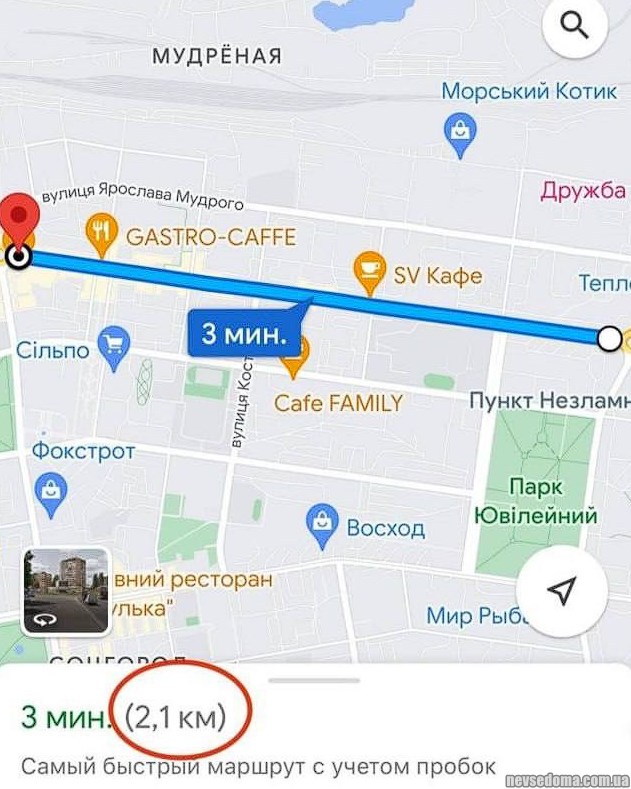This screenshot has width=631, height=789.
Task: Center the map on my location
Action: [x=562, y=592]
